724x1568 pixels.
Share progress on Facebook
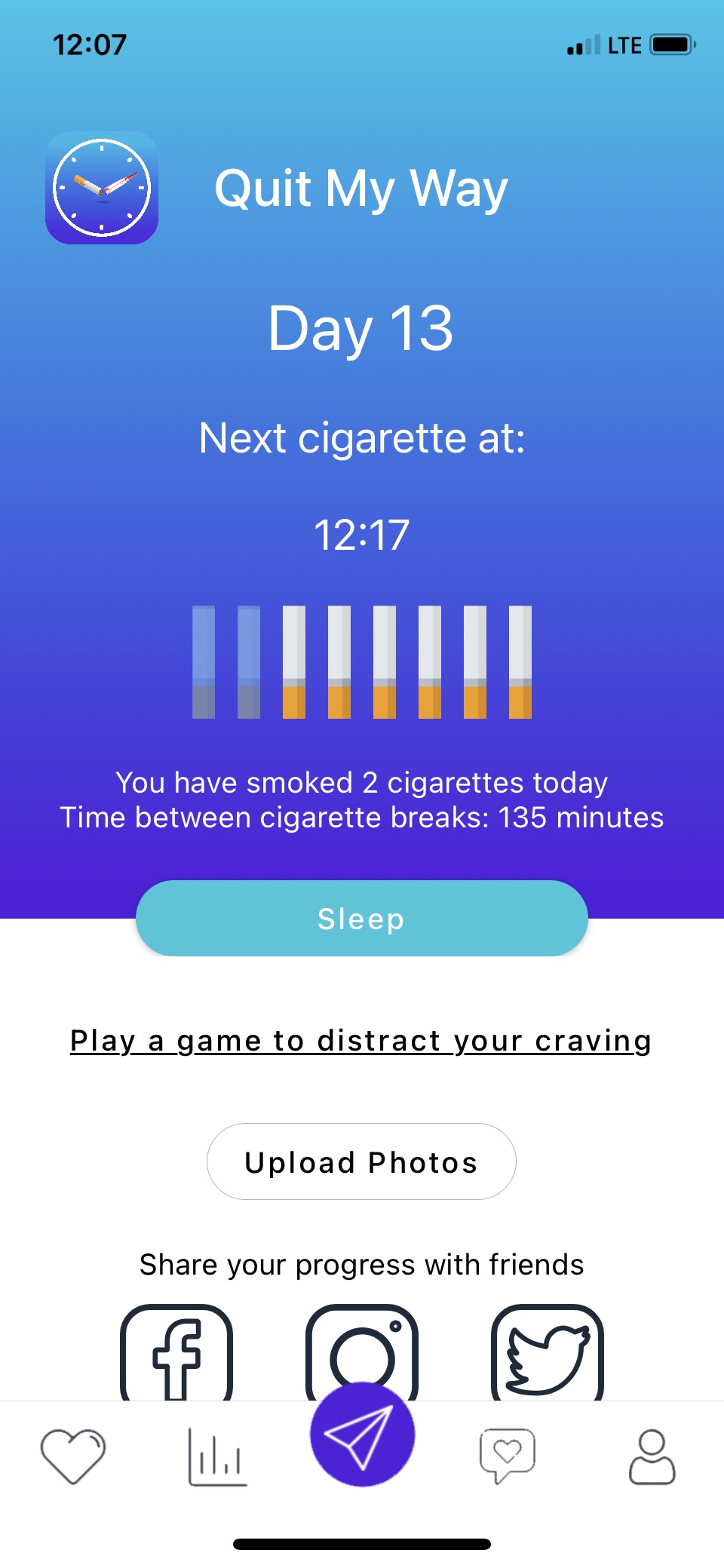176,1354
